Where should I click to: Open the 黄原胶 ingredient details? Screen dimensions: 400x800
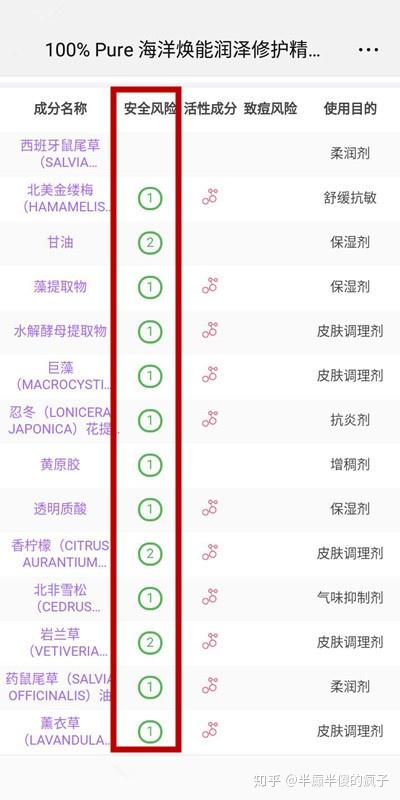[60, 465]
